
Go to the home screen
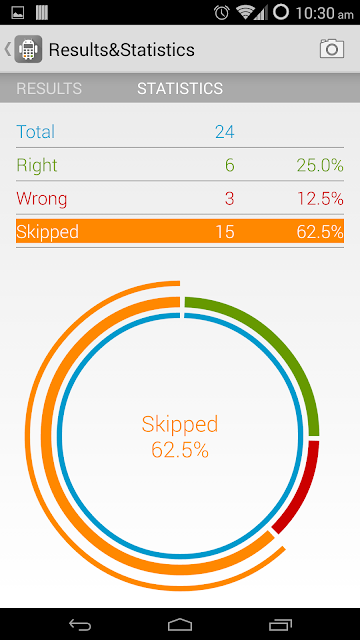pyautogui.click(x=180, y=624)
